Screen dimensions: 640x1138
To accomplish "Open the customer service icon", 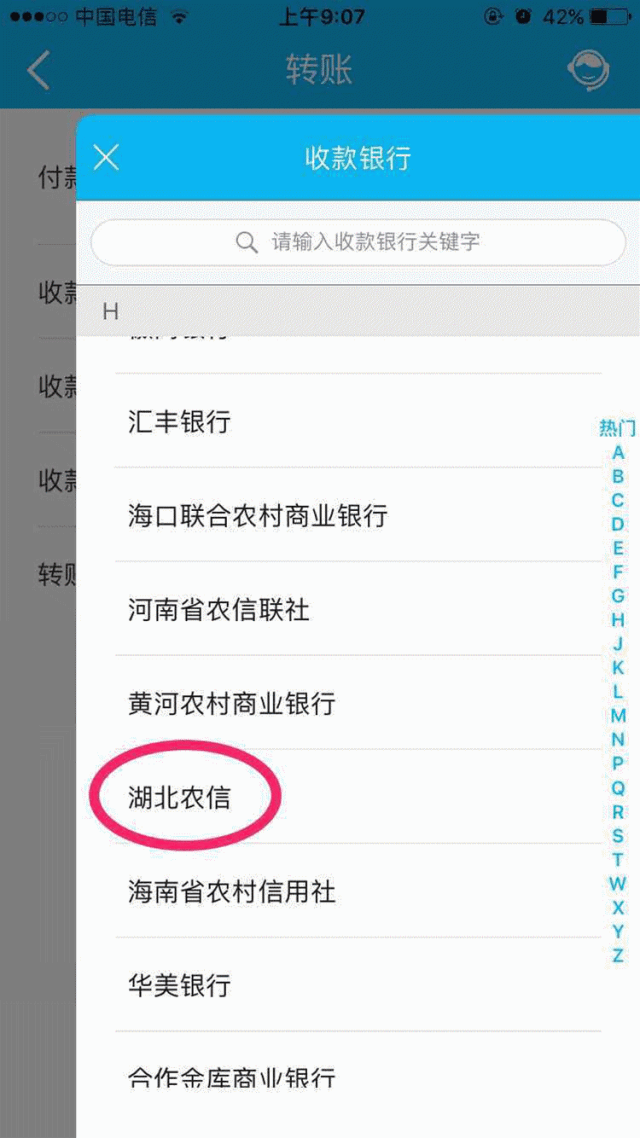I will pos(588,71).
